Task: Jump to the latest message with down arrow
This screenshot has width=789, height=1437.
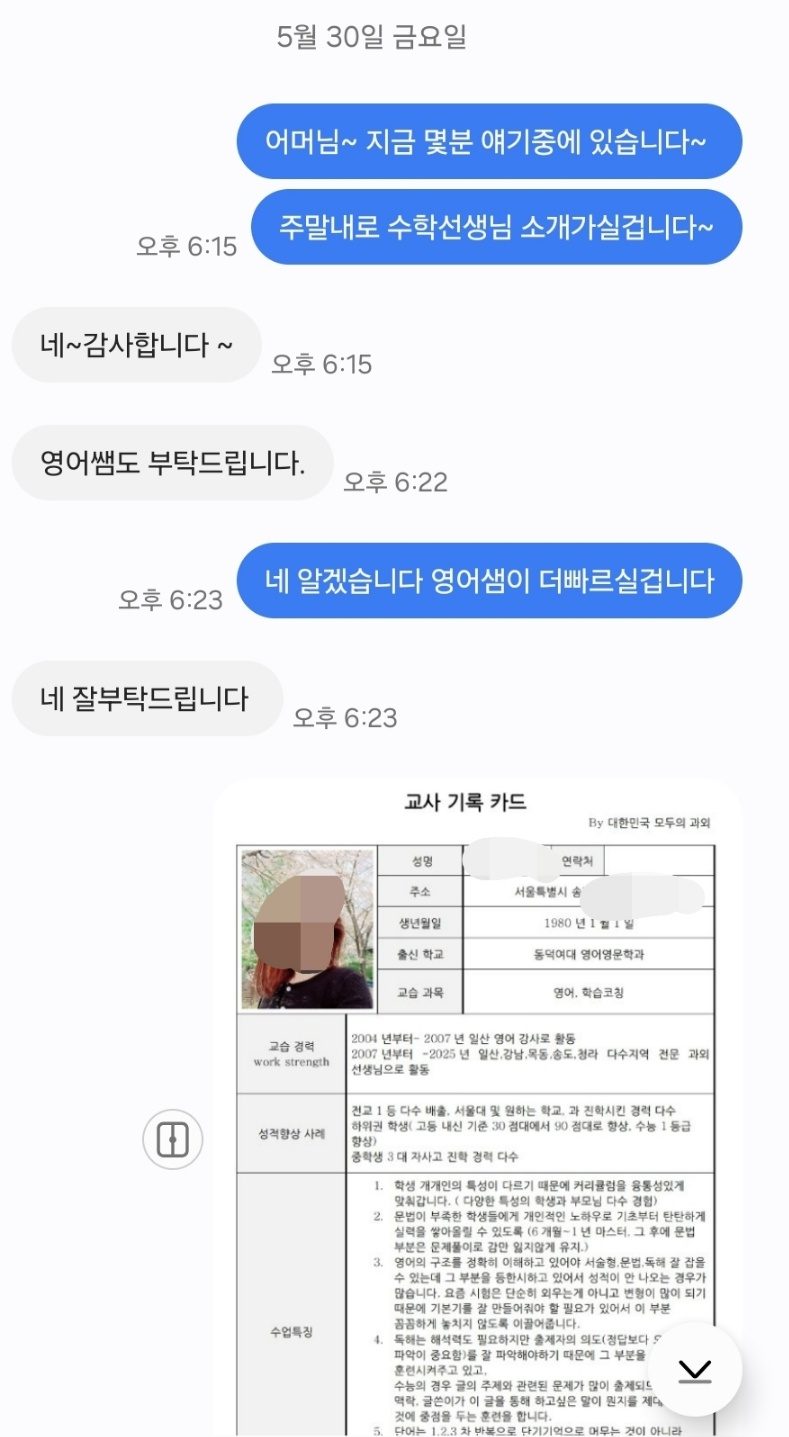Action: pyautogui.click(x=694, y=1369)
